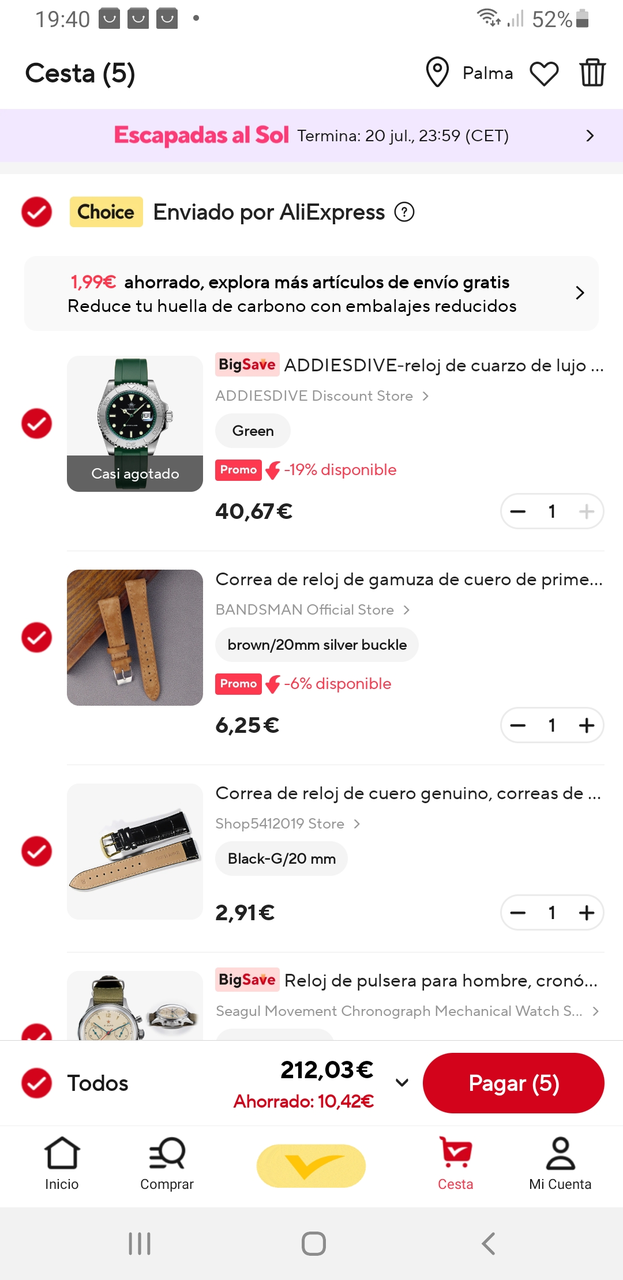Change the Black-G/20 mm strap option
Screen dimensions: 623x1280
(x=281, y=859)
